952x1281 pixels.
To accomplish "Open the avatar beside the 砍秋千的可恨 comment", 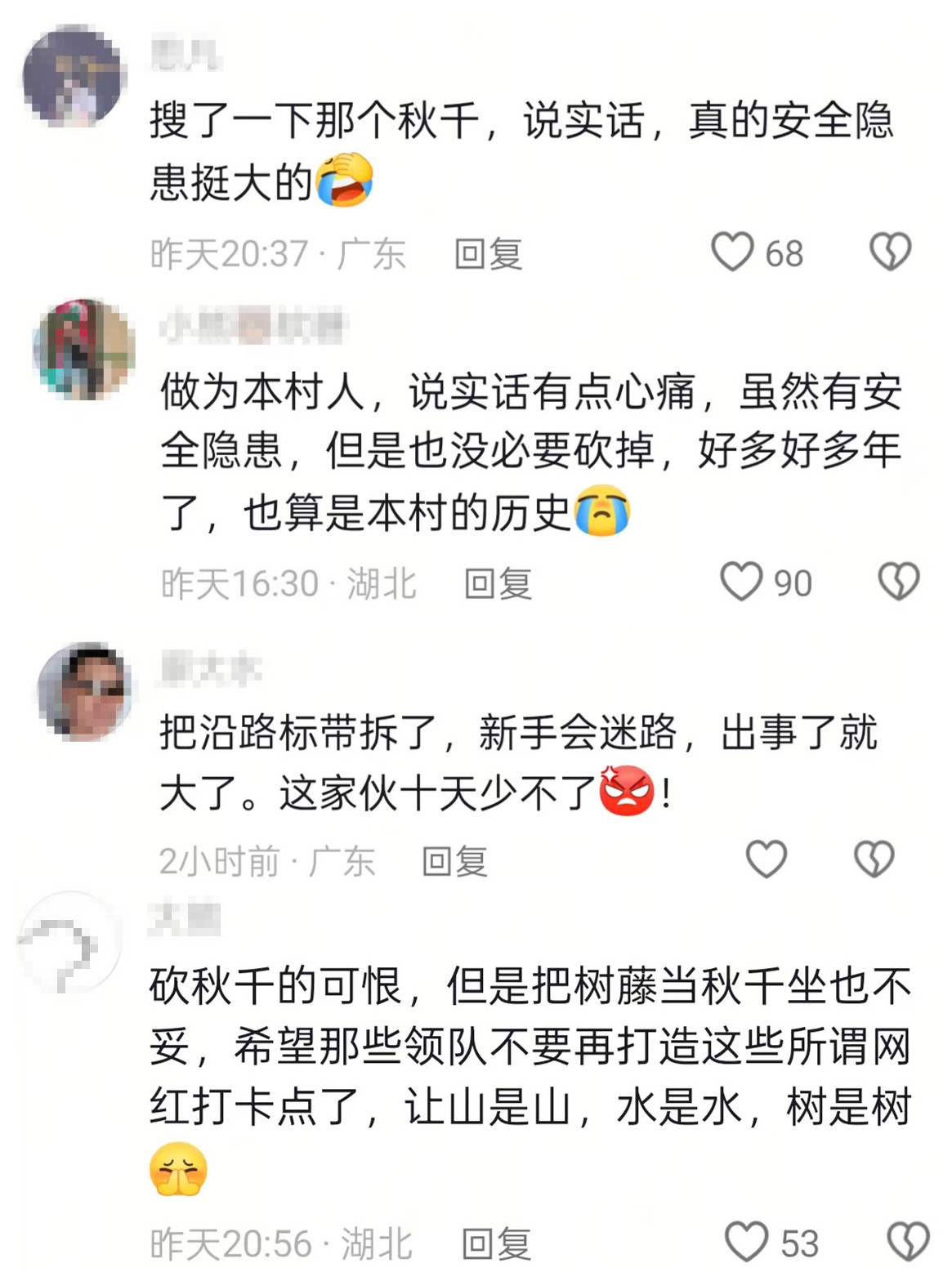I will pos(69,941).
